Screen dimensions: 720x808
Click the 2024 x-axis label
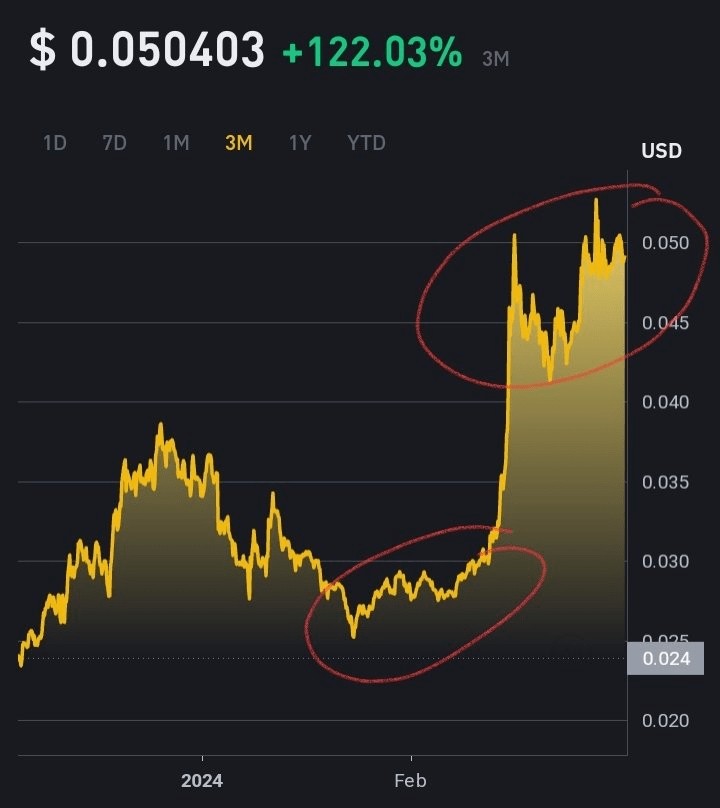click(x=203, y=779)
